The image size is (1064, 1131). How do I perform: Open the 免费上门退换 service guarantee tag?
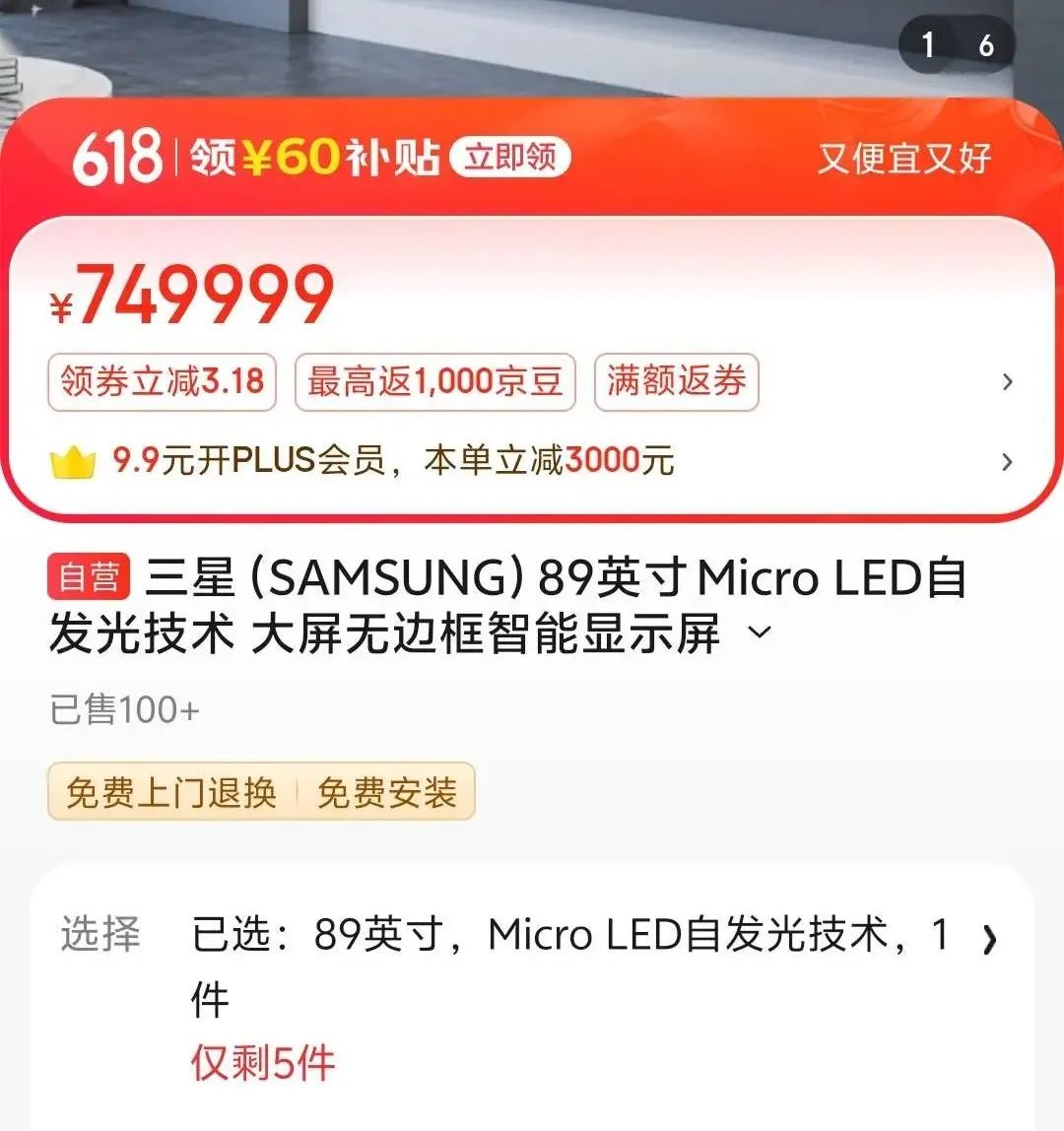(x=170, y=791)
